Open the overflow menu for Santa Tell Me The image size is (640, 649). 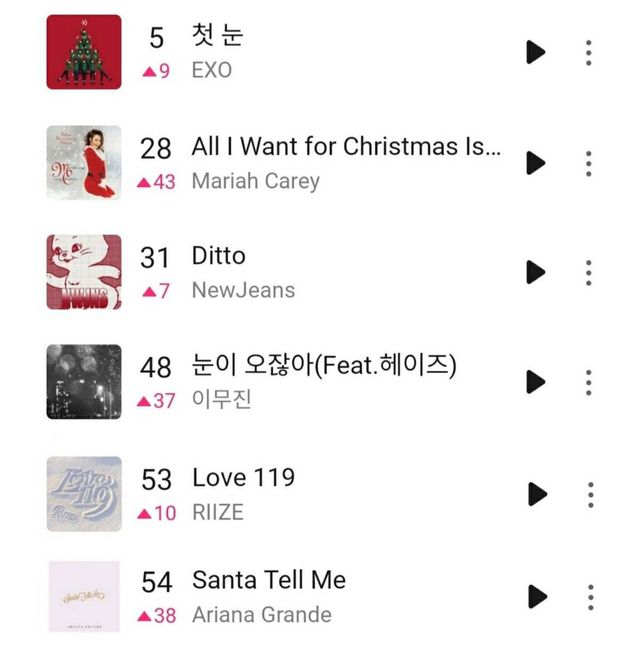click(590, 597)
